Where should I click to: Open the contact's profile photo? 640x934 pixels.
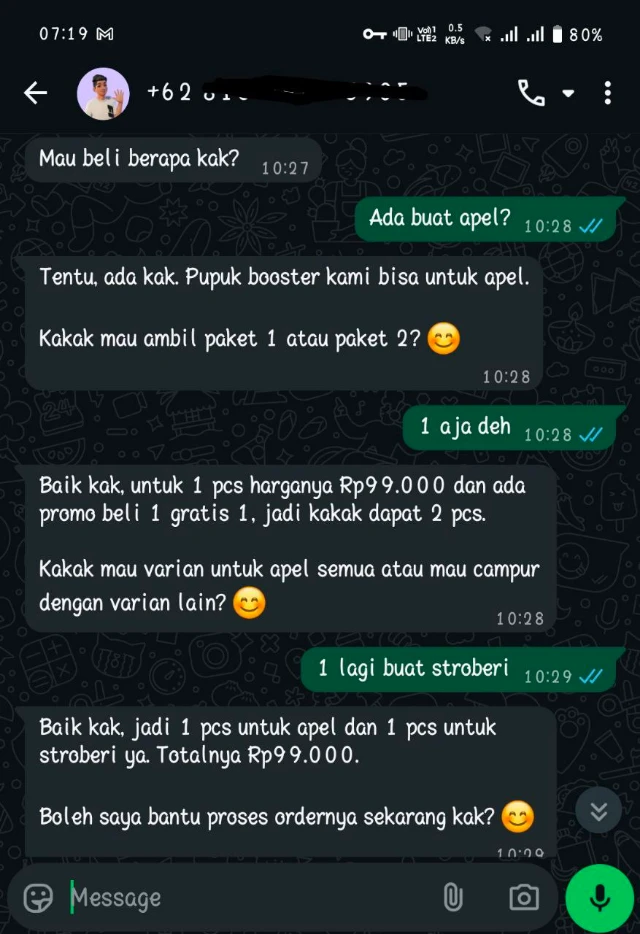tap(103, 94)
